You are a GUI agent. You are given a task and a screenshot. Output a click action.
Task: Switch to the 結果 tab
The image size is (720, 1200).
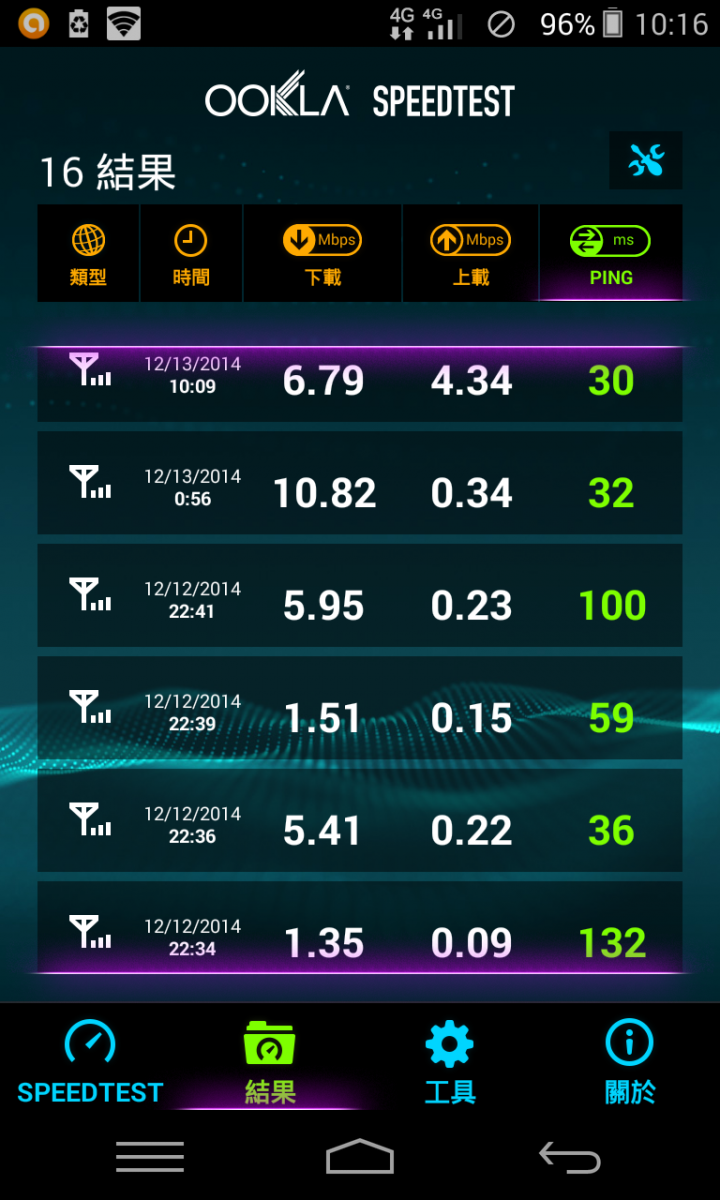point(270,1060)
